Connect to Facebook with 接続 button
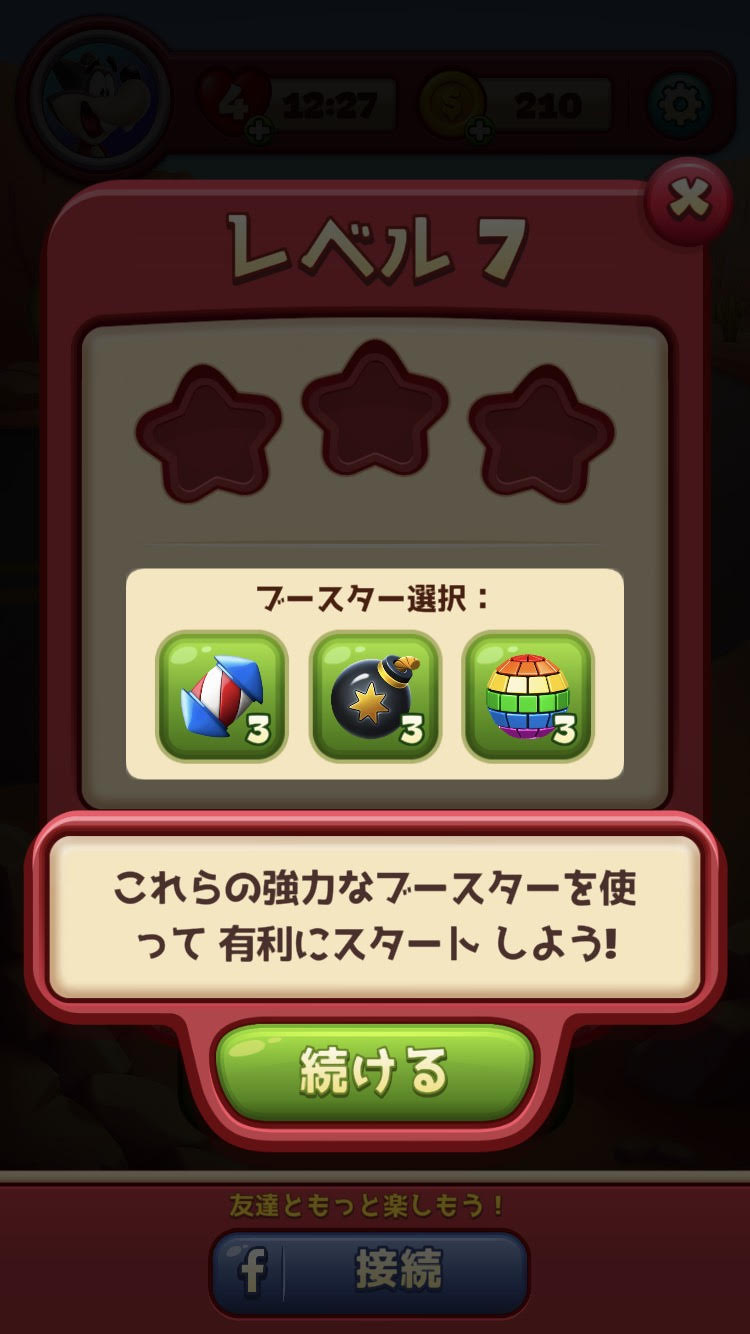 [x=369, y=1271]
